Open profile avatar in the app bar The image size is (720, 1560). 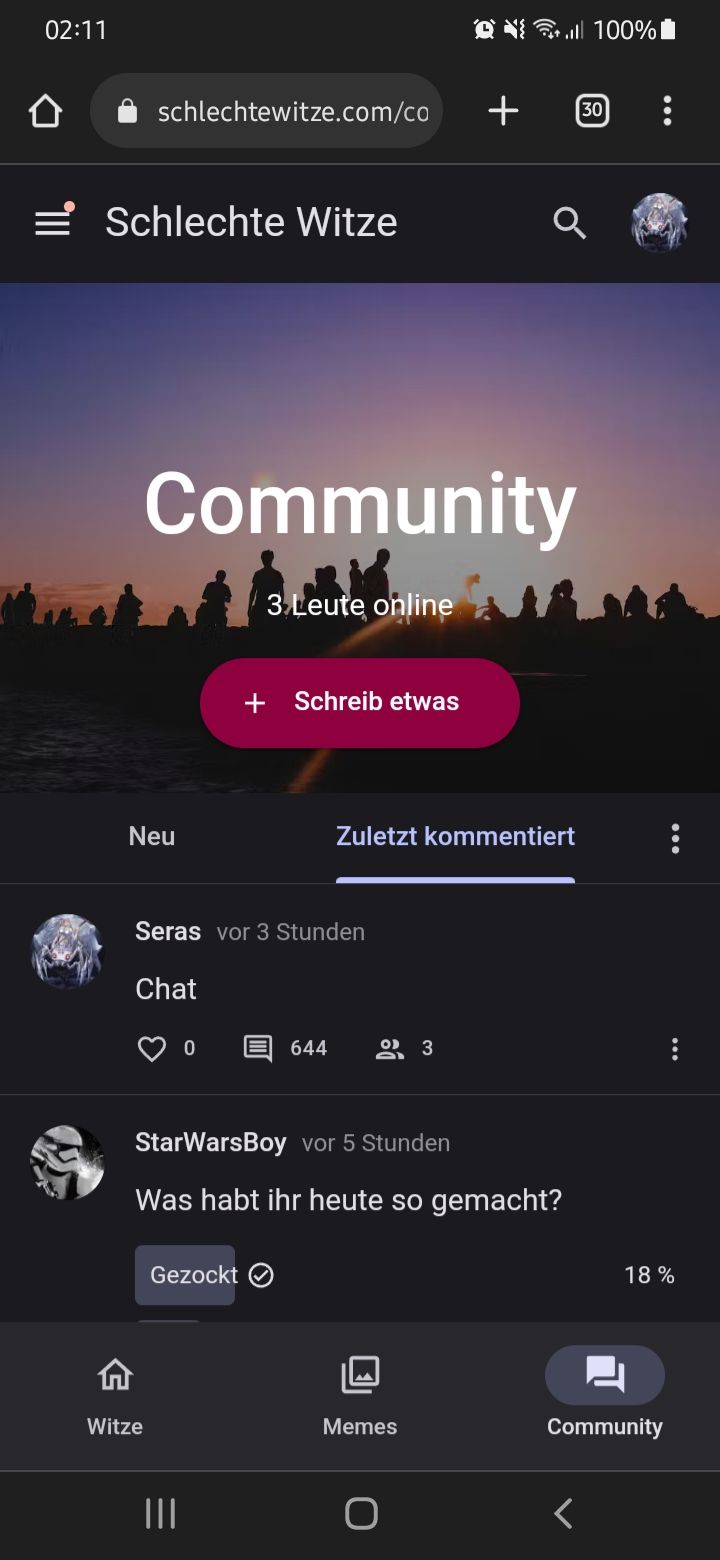point(659,222)
